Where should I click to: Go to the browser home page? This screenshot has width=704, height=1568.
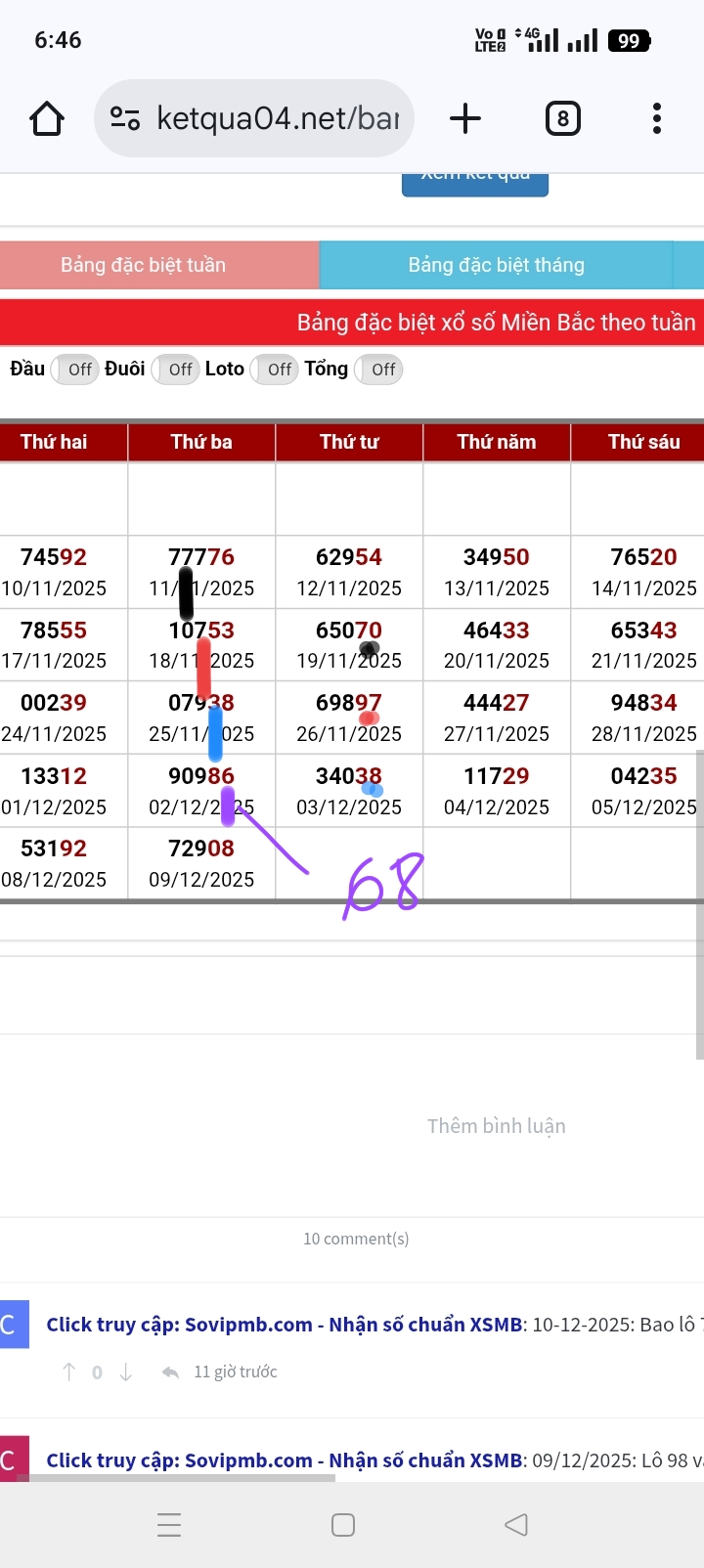coord(47,119)
